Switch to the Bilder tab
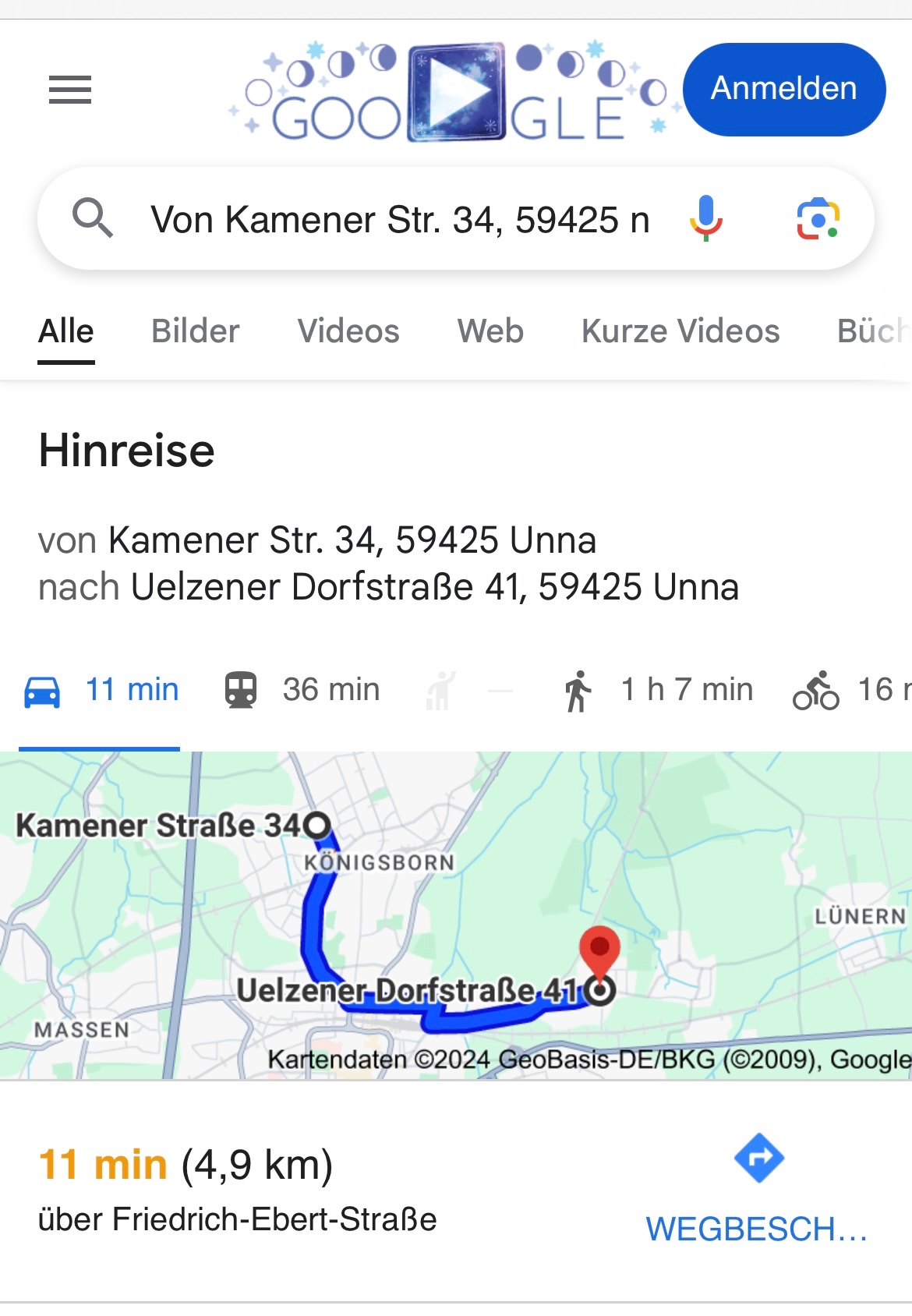Viewport: 912px width, 1316px height. pyautogui.click(x=195, y=331)
